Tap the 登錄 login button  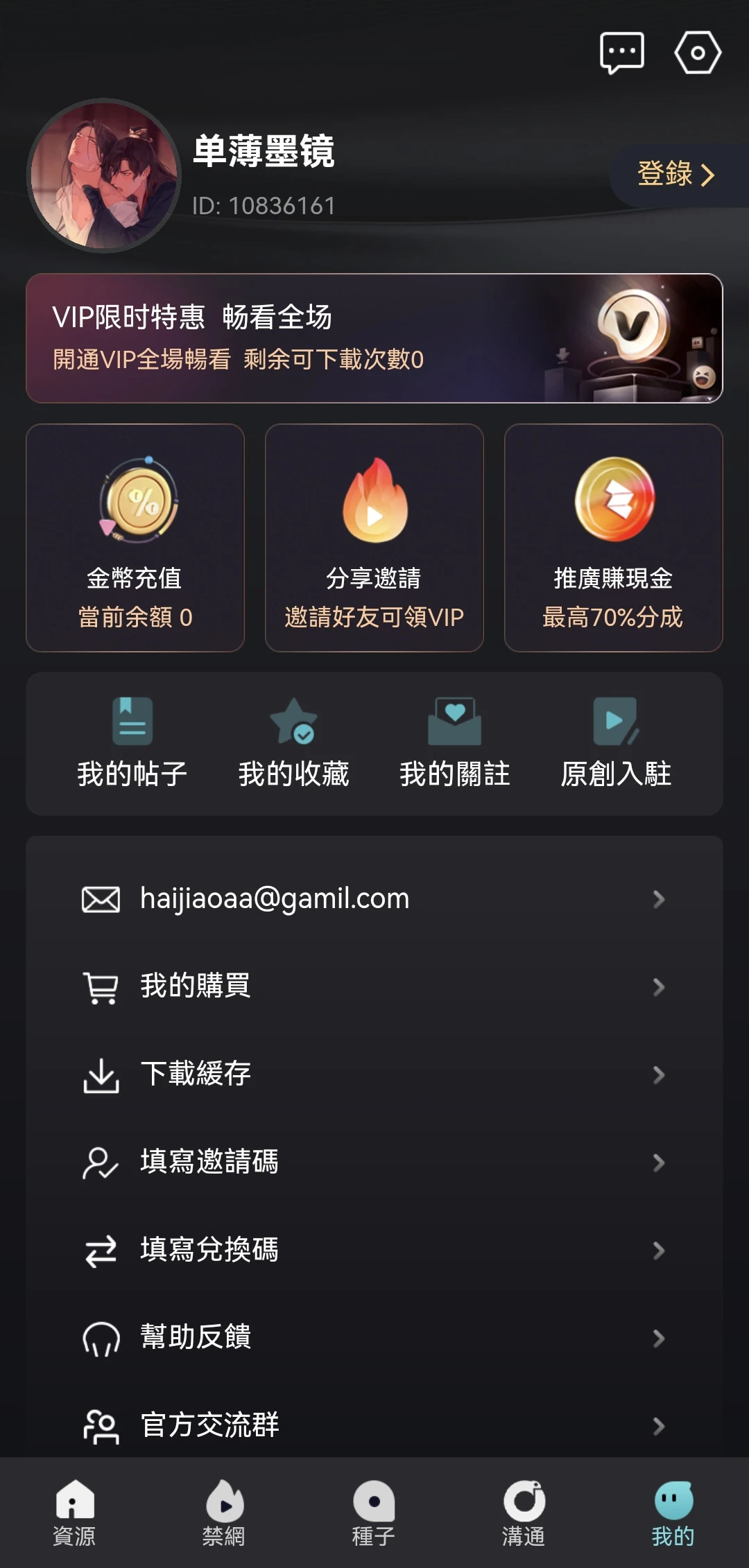[675, 175]
